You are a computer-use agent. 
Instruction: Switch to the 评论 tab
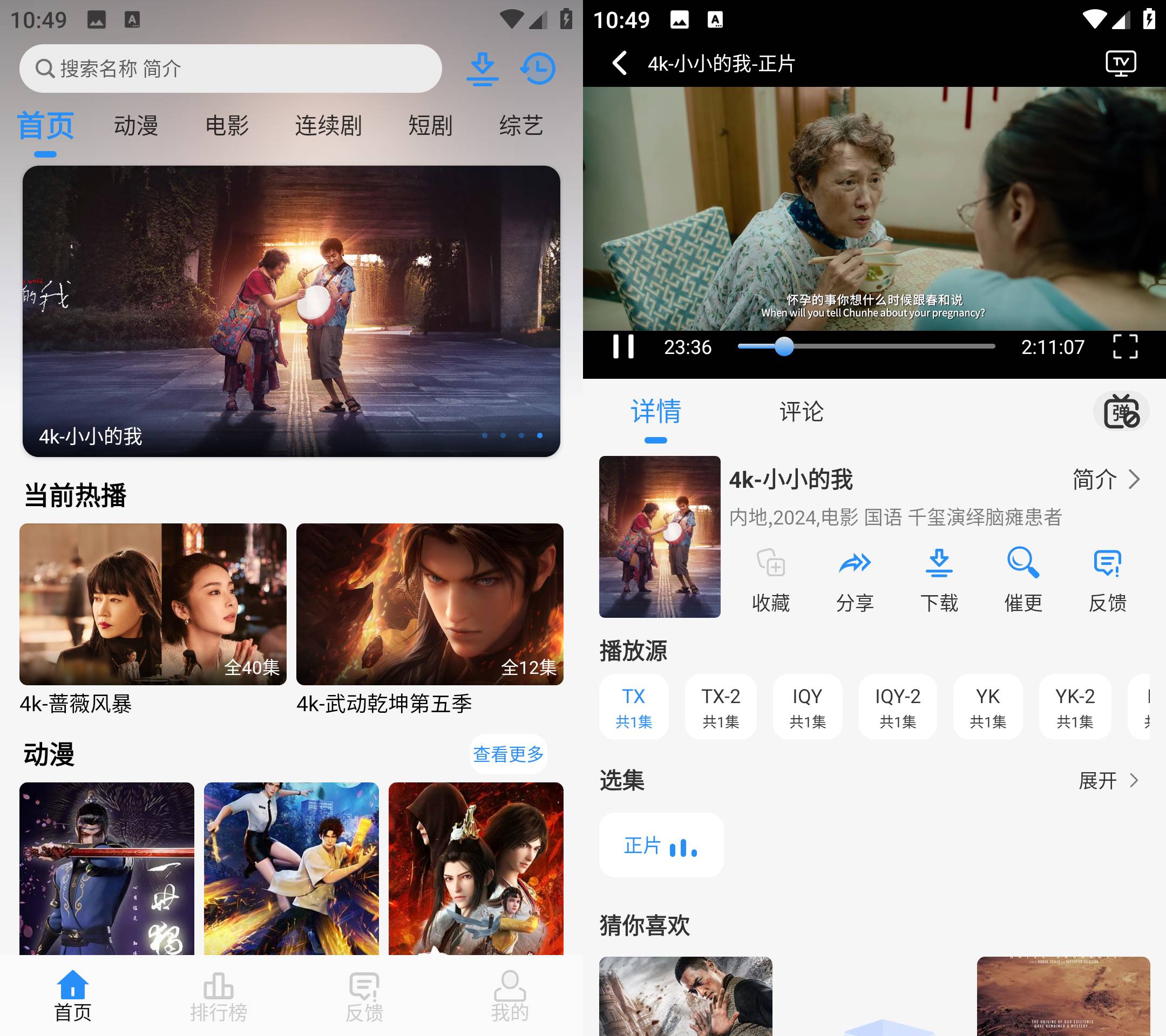801,412
